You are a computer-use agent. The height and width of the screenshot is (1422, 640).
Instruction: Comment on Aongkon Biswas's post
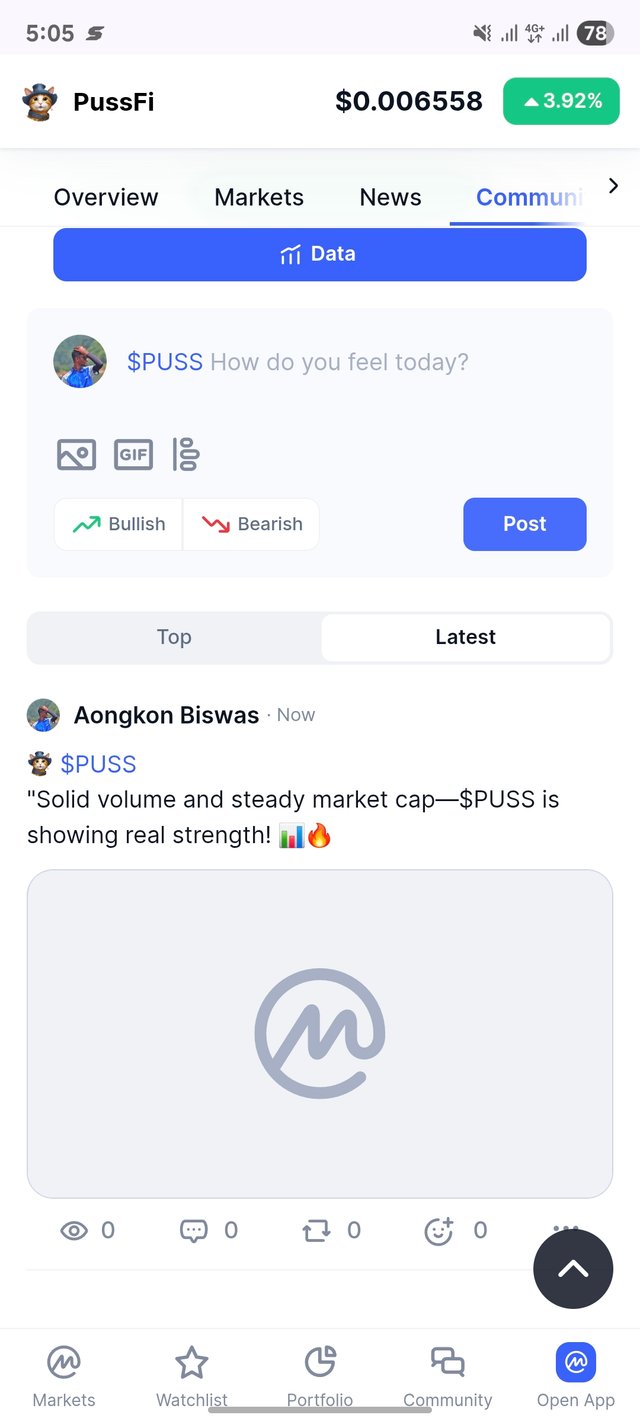tap(194, 1231)
